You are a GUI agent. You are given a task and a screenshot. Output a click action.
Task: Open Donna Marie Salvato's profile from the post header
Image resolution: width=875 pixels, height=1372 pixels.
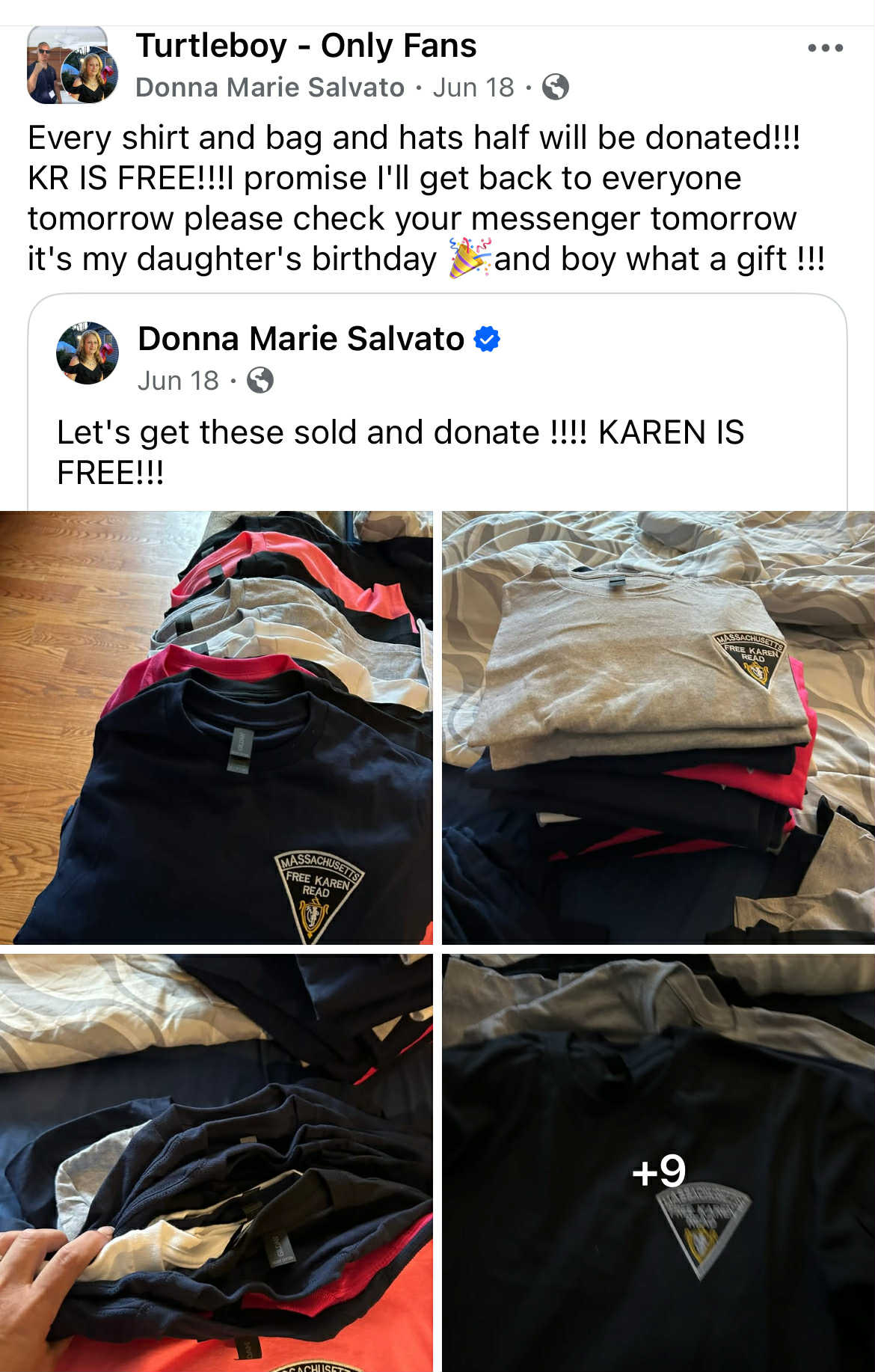click(269, 88)
